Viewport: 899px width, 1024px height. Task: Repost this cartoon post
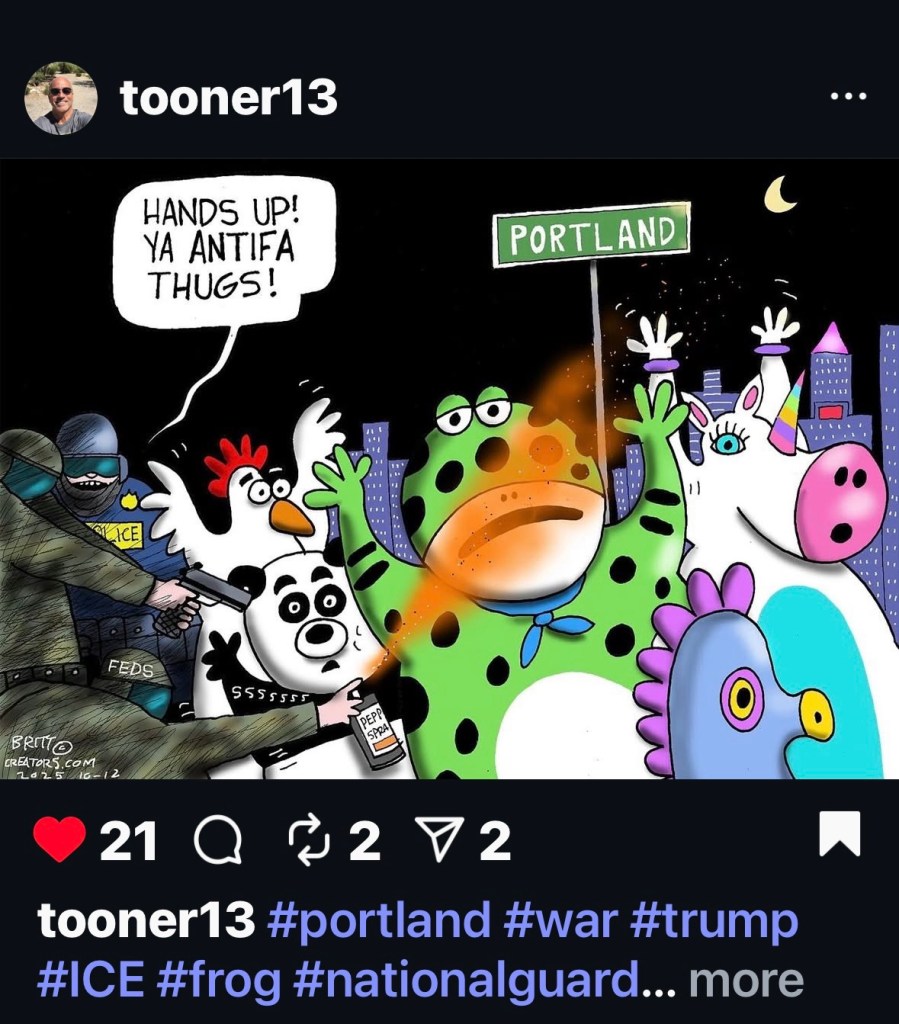[x=309, y=842]
